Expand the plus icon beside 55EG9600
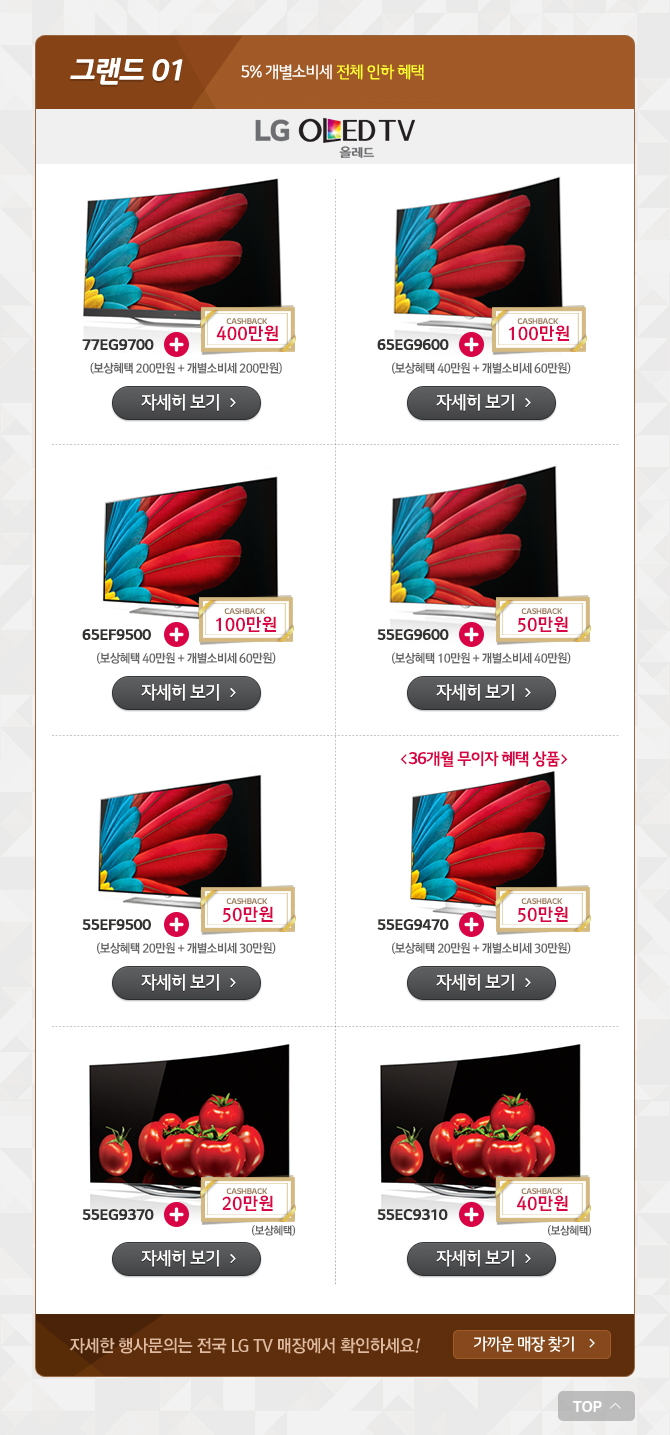The image size is (670, 1435). coord(471,635)
